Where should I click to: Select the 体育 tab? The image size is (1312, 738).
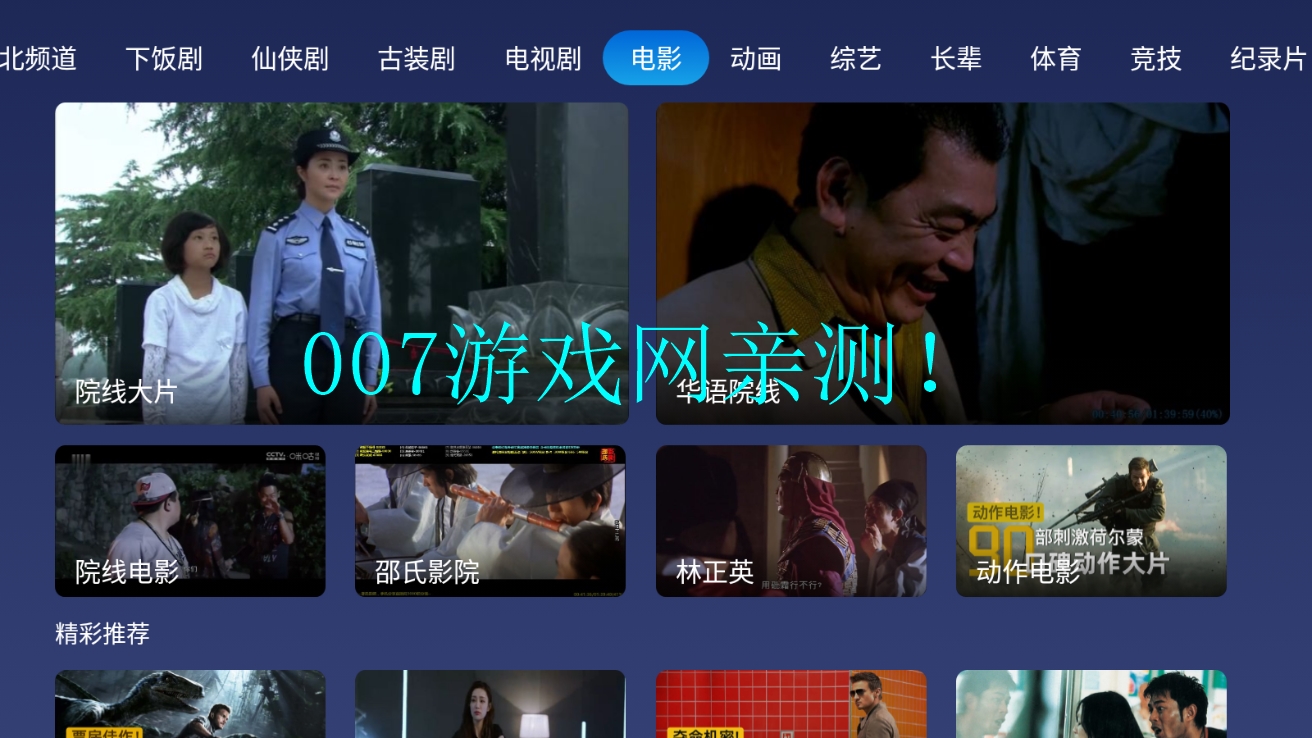[1056, 59]
